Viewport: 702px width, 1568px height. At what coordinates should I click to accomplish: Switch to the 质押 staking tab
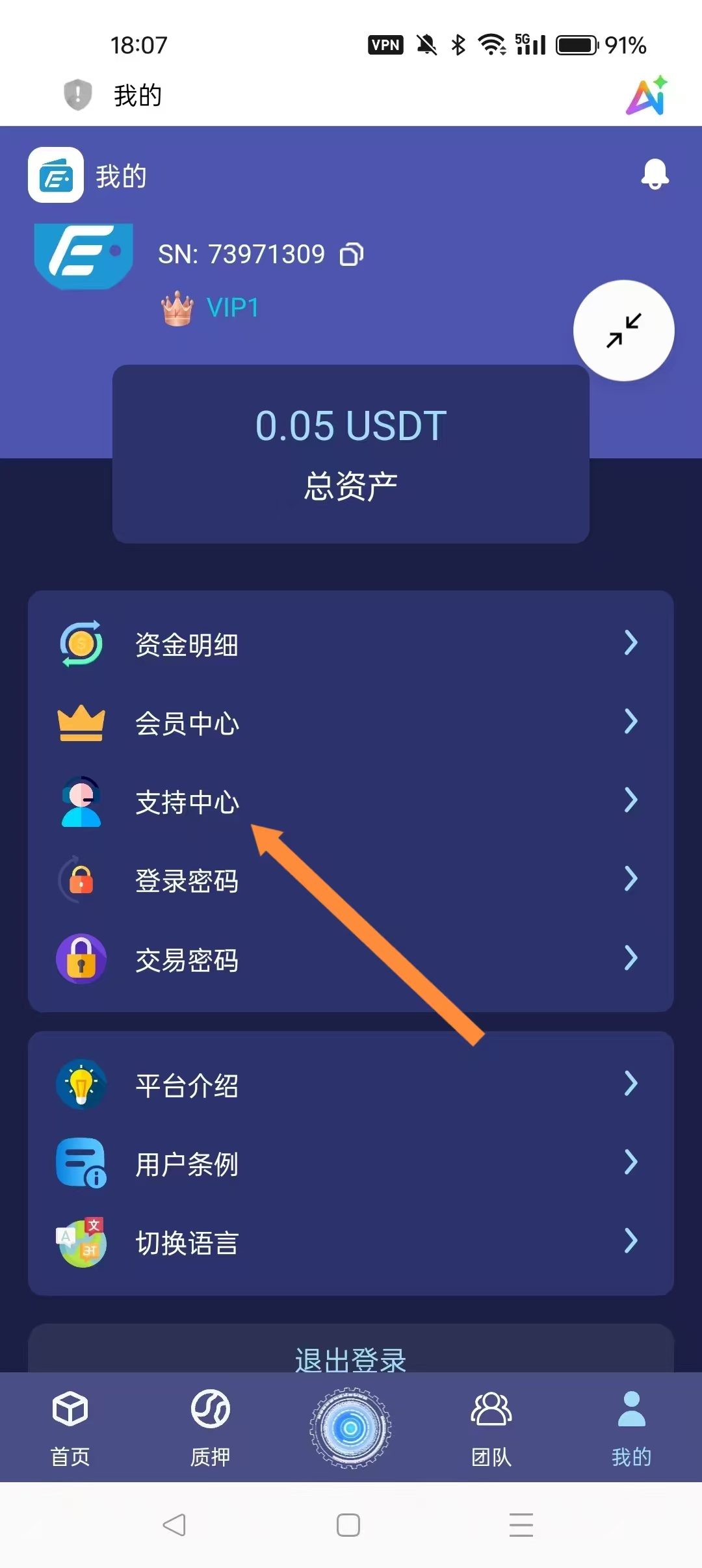click(x=210, y=1428)
